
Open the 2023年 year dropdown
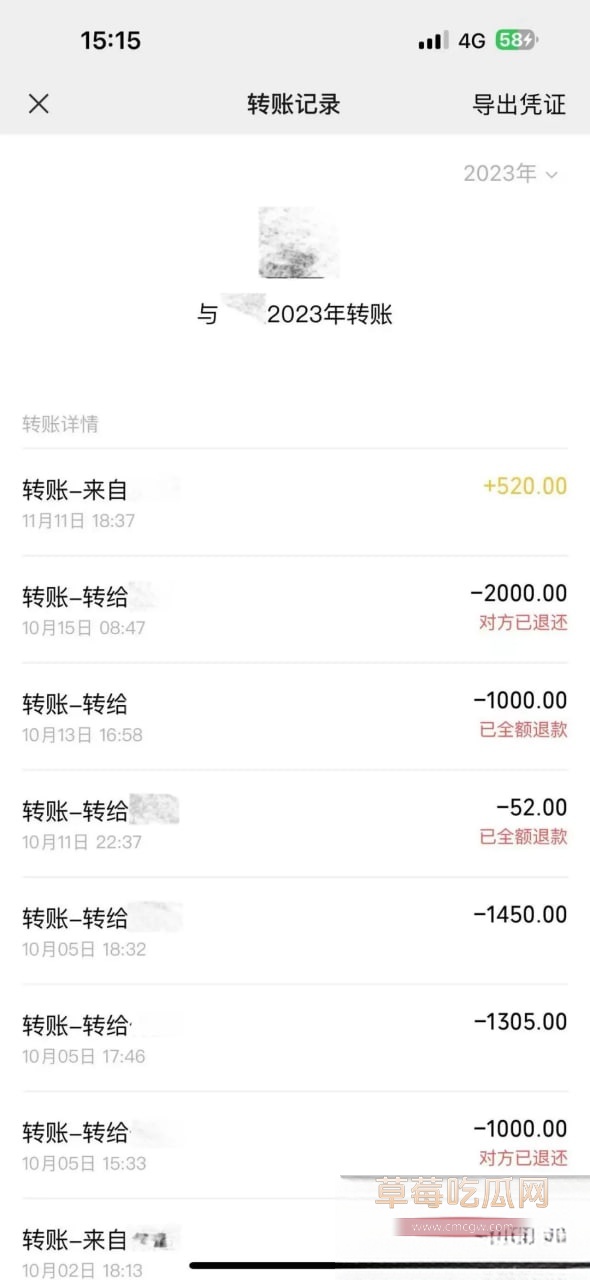(x=510, y=174)
